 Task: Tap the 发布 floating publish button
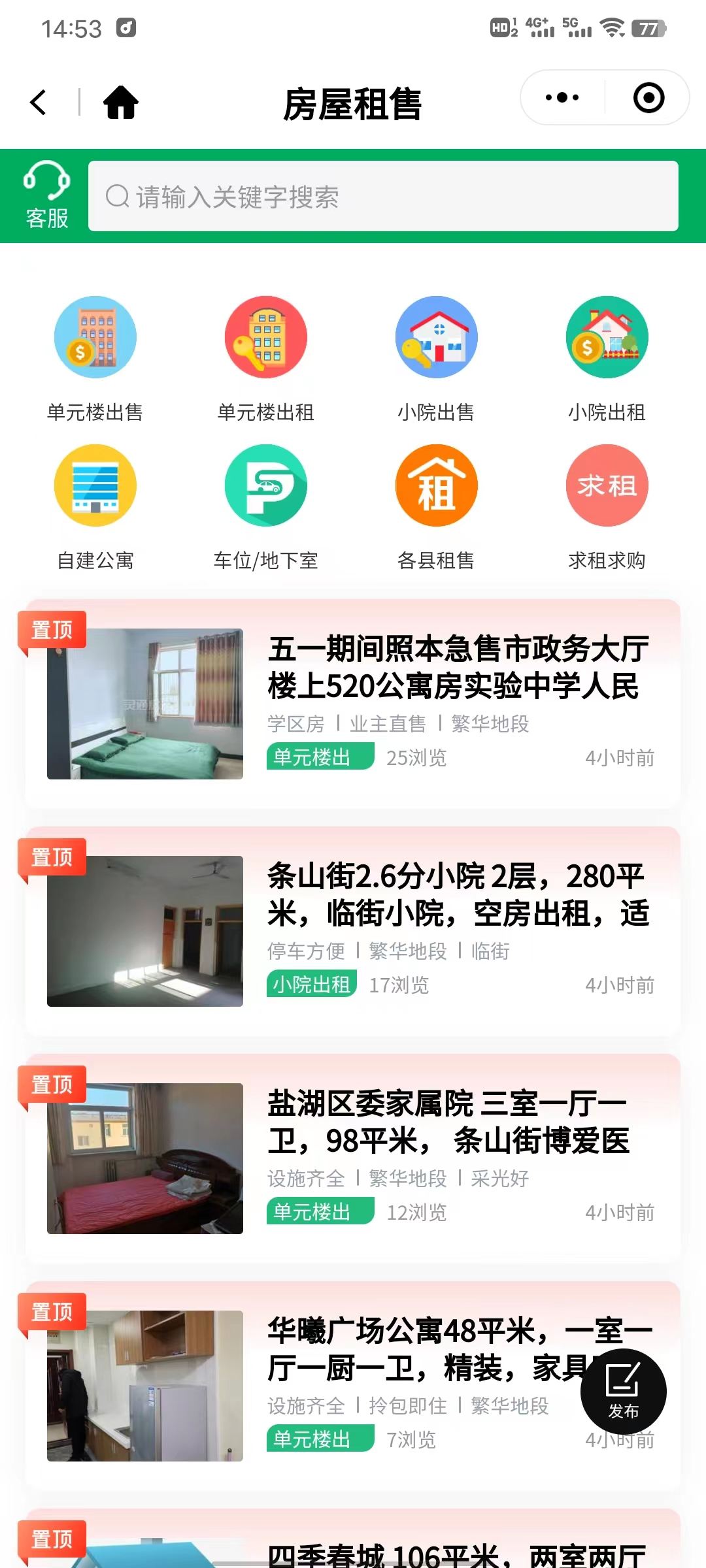pyautogui.click(x=623, y=1392)
